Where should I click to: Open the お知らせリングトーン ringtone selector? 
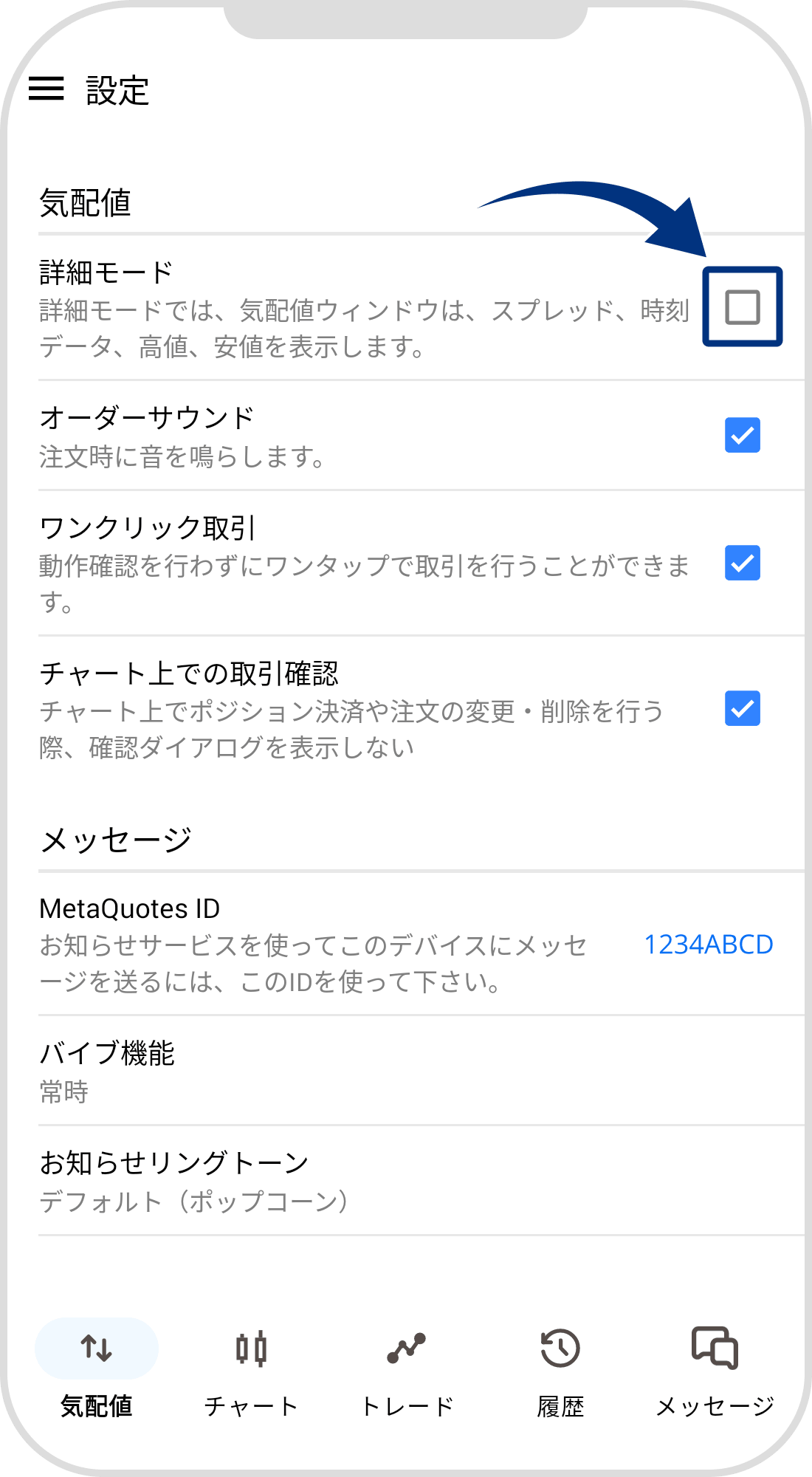pyautogui.click(x=406, y=1182)
